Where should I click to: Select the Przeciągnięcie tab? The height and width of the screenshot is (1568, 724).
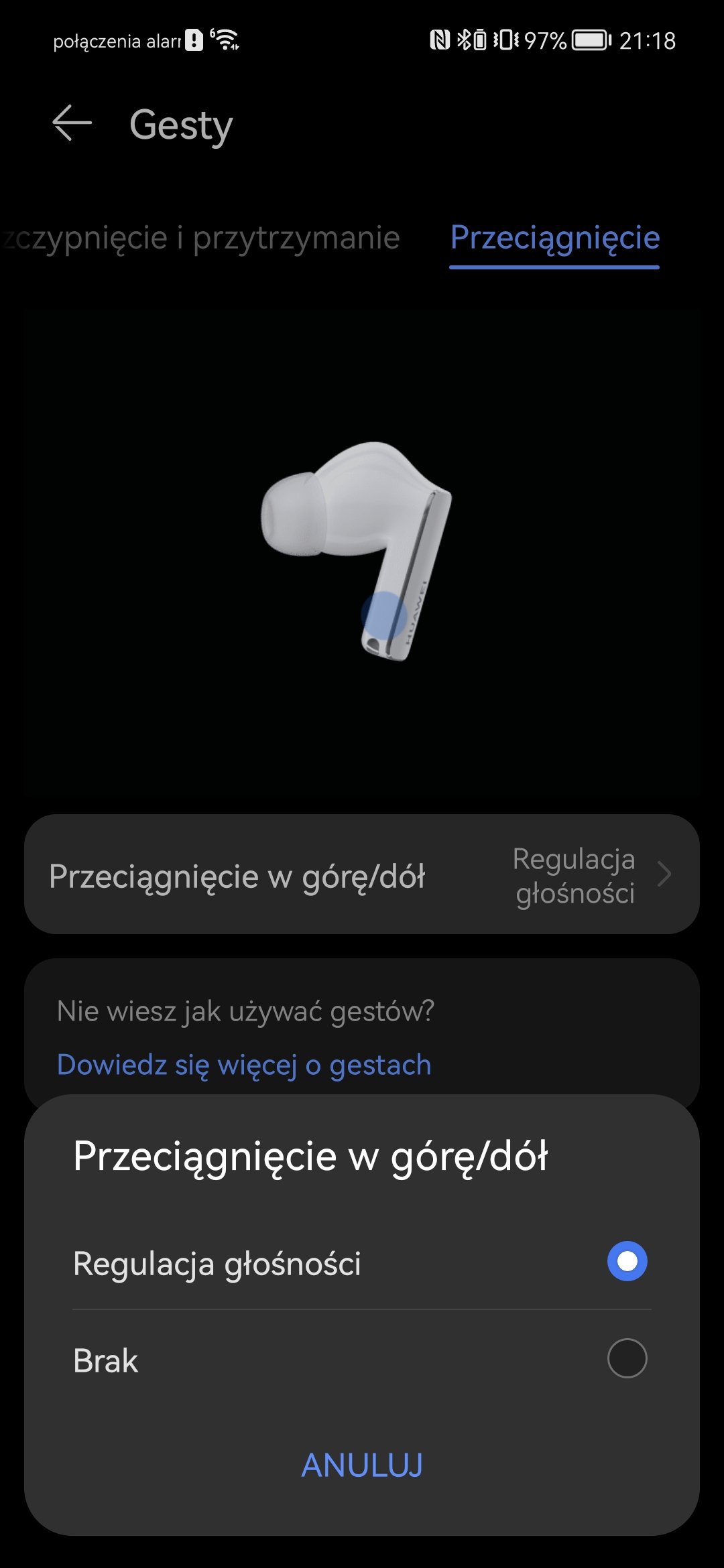(x=555, y=239)
